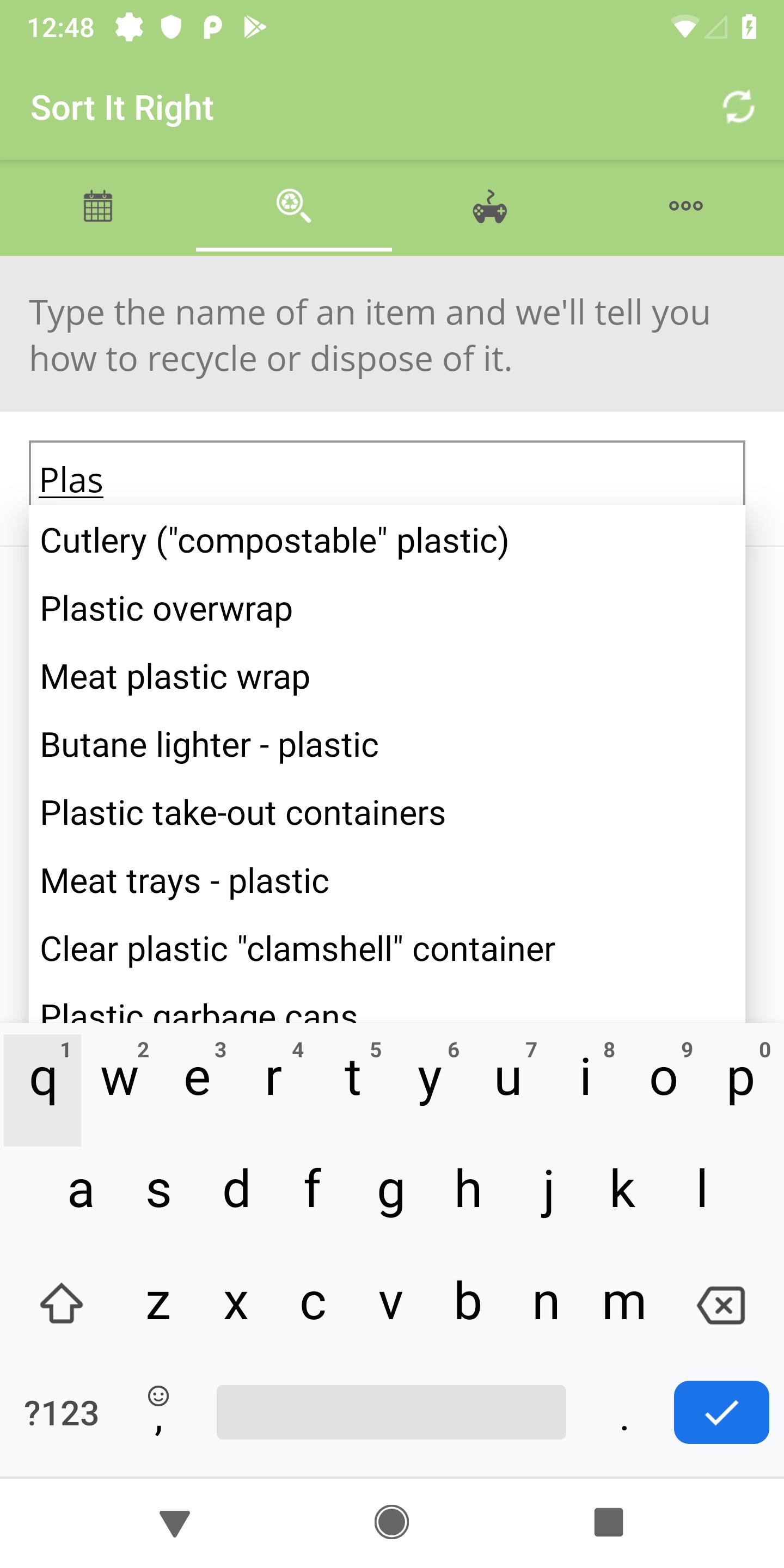Screen dimensions: 784x1568
Task: Tap the keyboard backspace key
Action: tap(721, 1305)
